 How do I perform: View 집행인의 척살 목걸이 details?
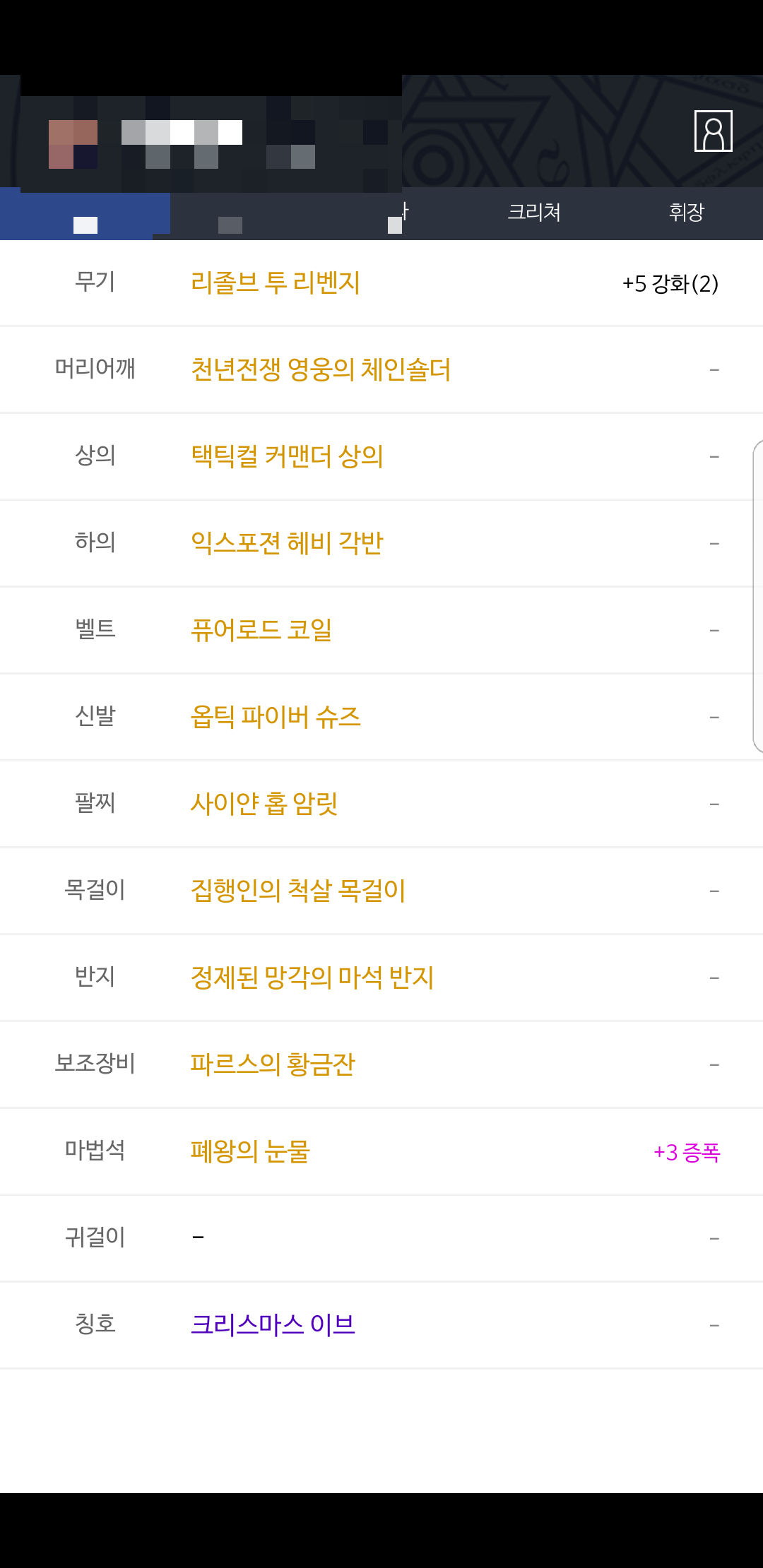pyautogui.click(x=298, y=891)
